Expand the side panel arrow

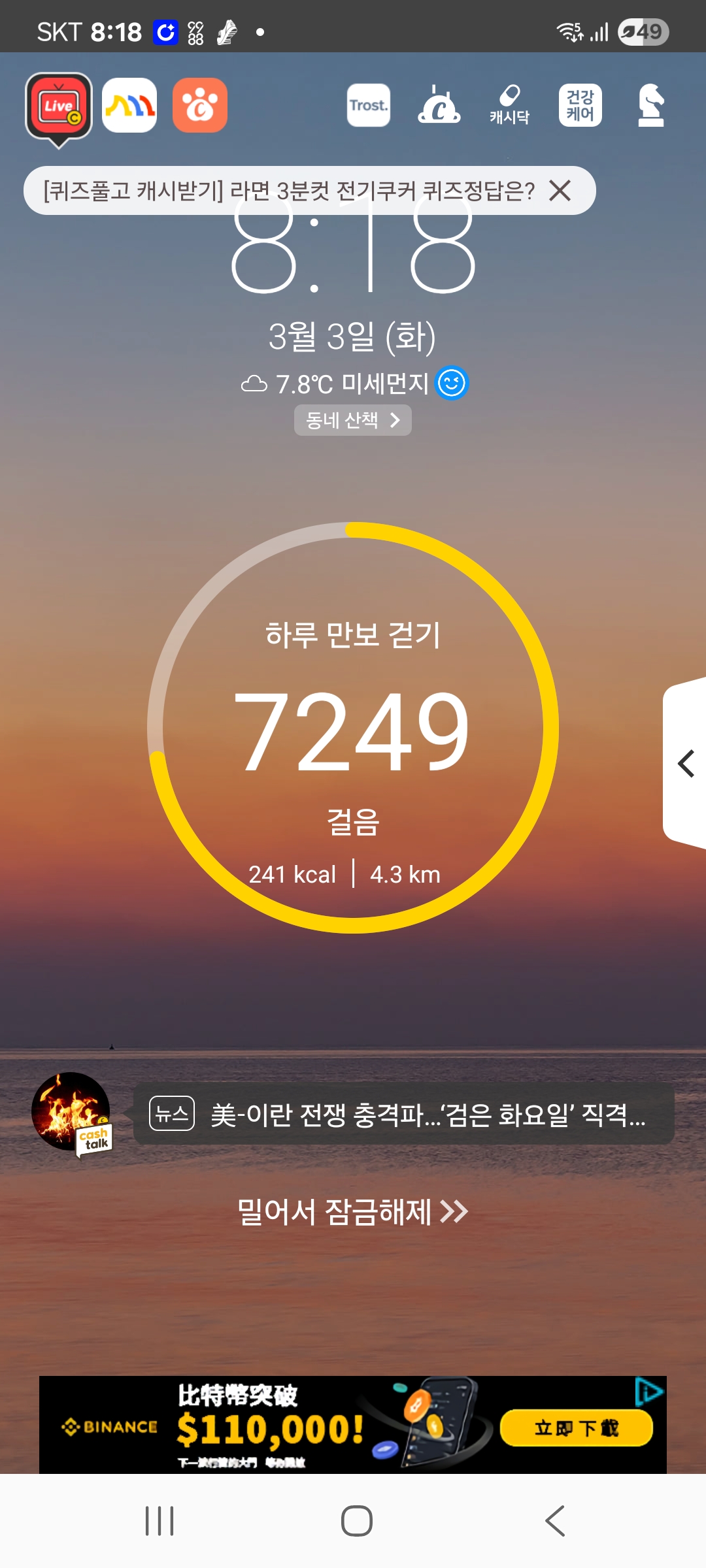[x=686, y=763]
